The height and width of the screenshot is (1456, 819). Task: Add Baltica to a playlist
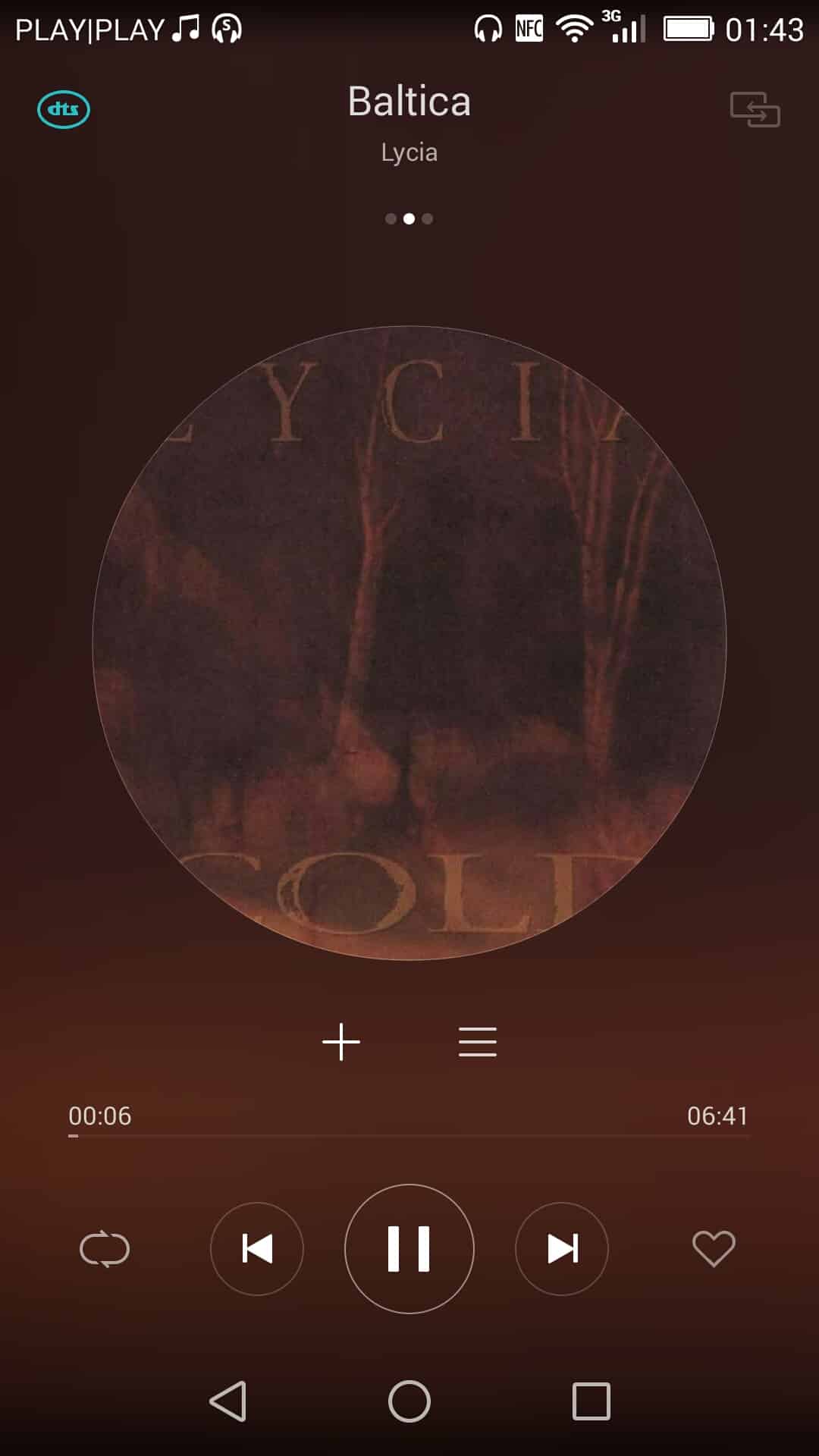pos(341,1042)
